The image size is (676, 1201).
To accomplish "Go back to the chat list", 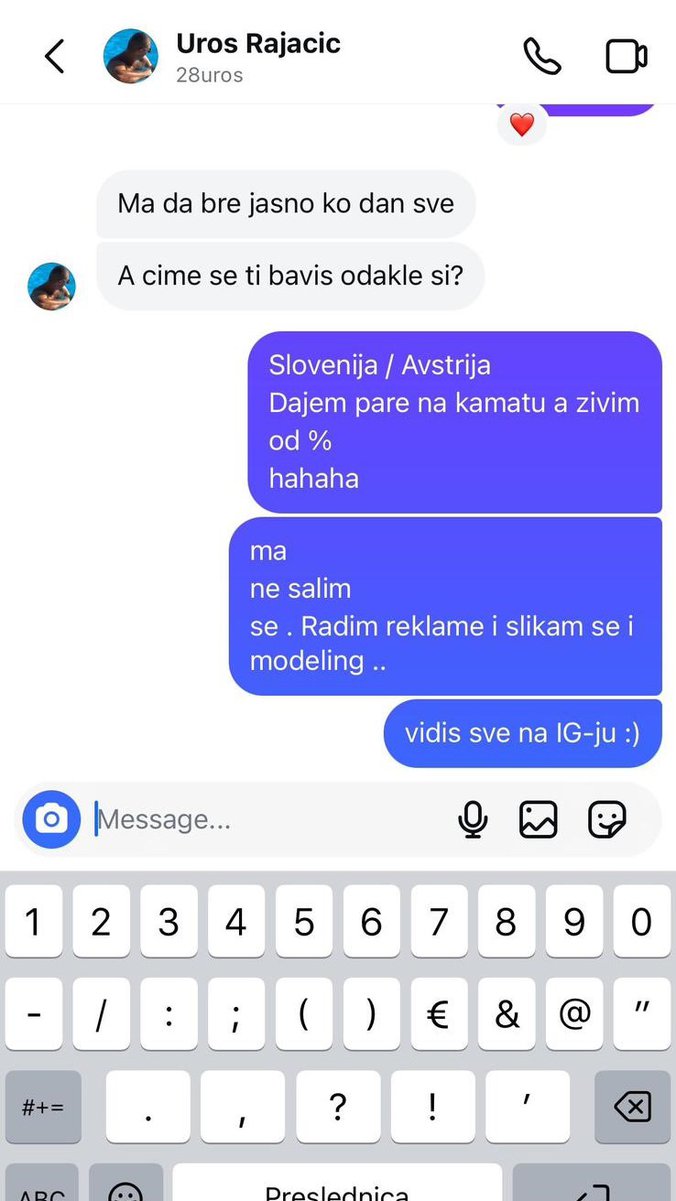I will click(x=55, y=57).
